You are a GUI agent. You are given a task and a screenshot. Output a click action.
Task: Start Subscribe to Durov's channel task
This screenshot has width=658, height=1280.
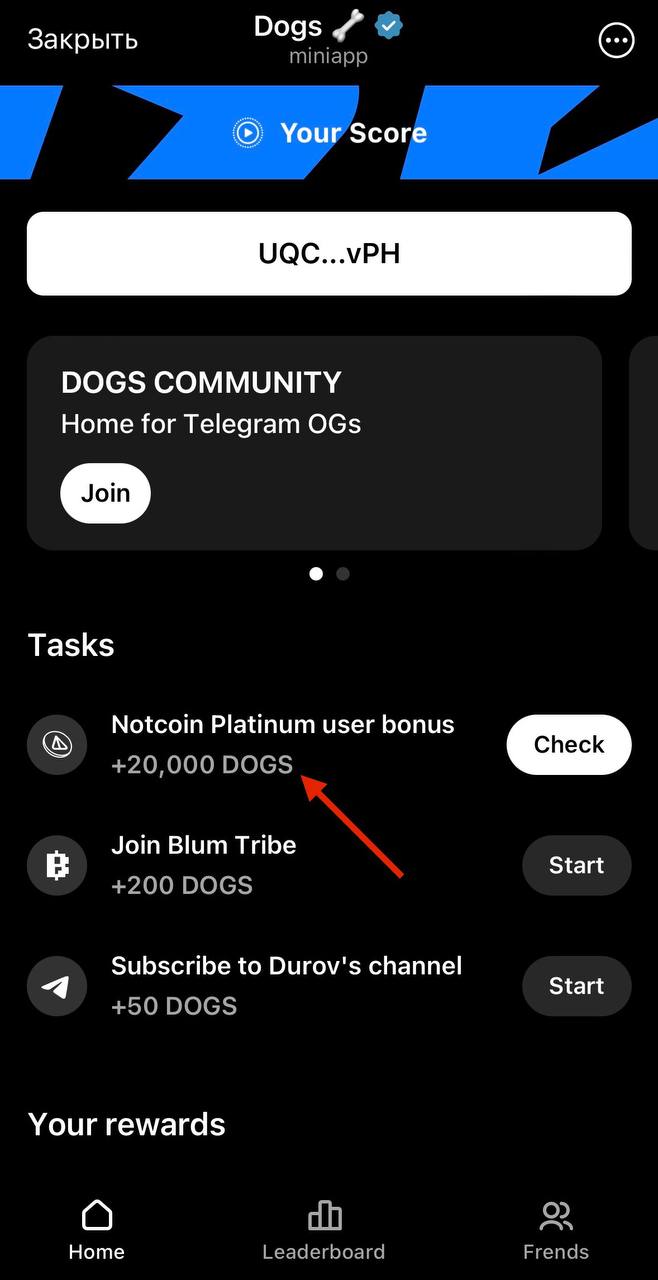coord(576,986)
